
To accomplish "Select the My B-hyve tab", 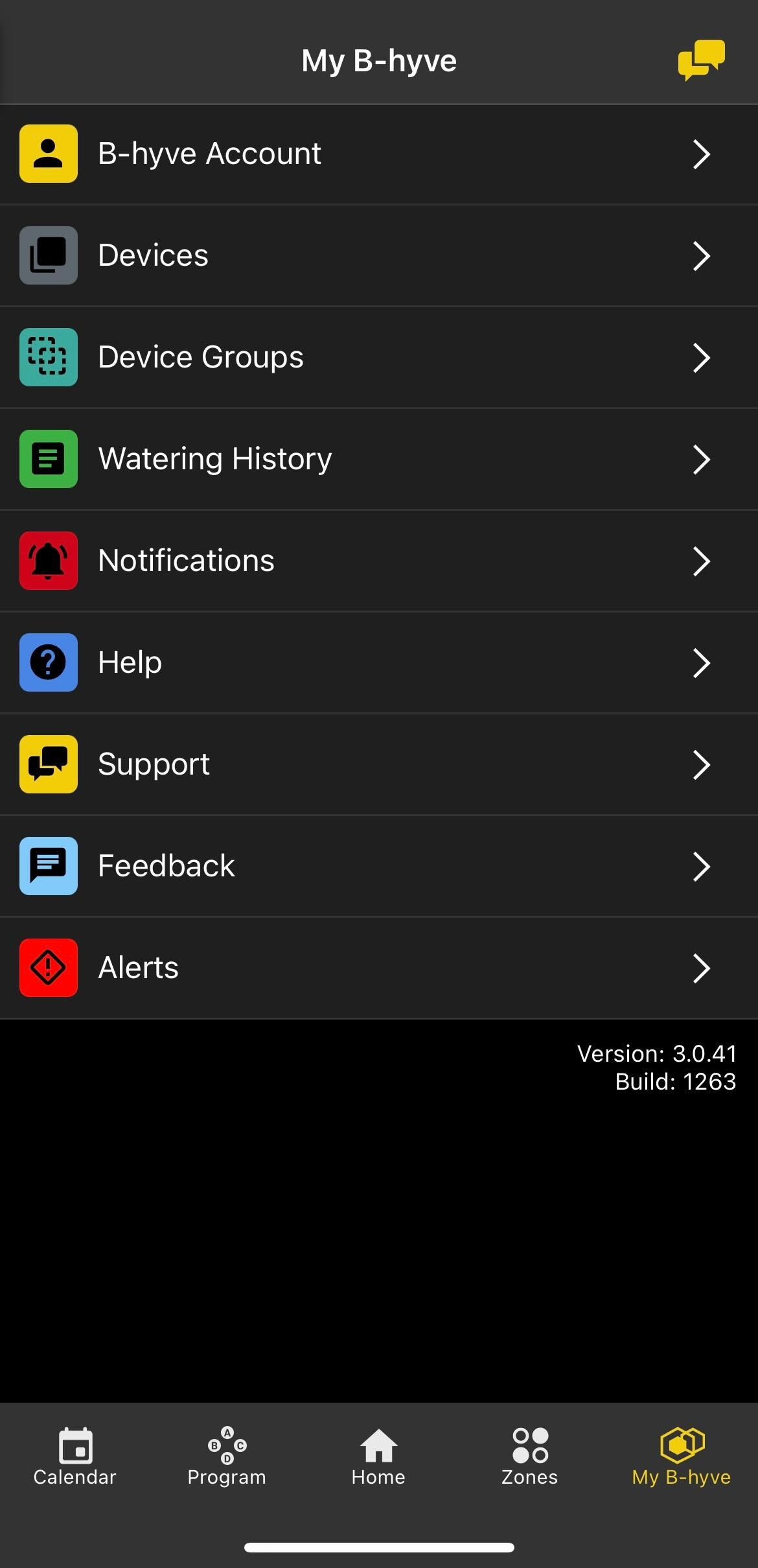I will (682, 1457).
